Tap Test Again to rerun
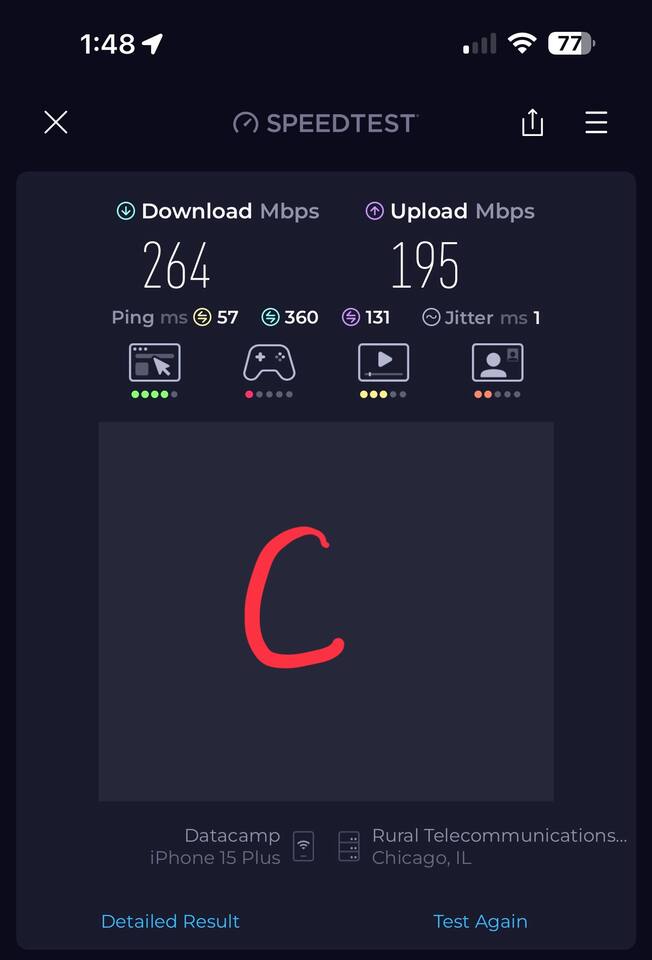The width and height of the screenshot is (652, 960). pyautogui.click(x=480, y=921)
